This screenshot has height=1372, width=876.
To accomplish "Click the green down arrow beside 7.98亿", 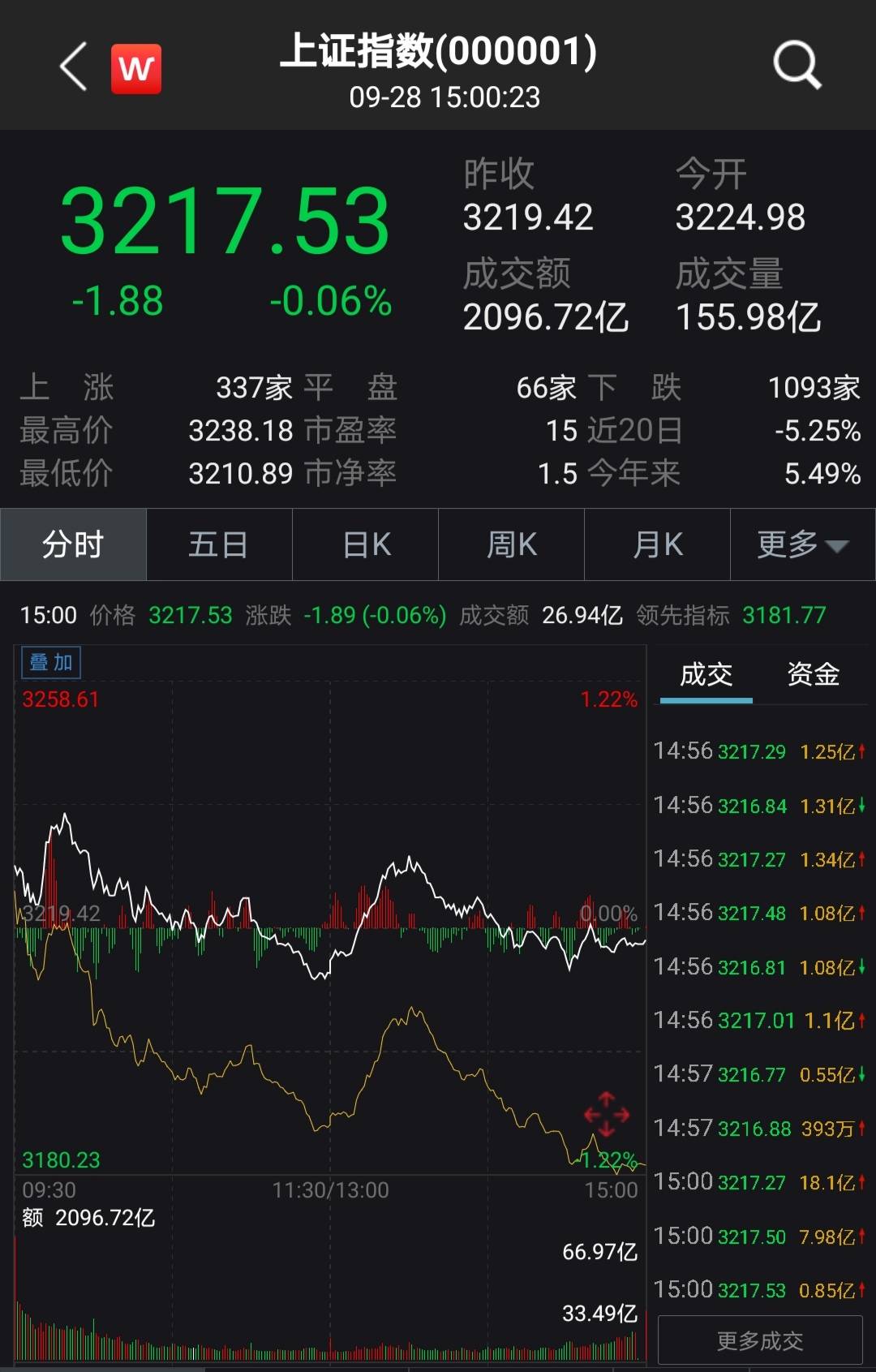I will [860, 1236].
